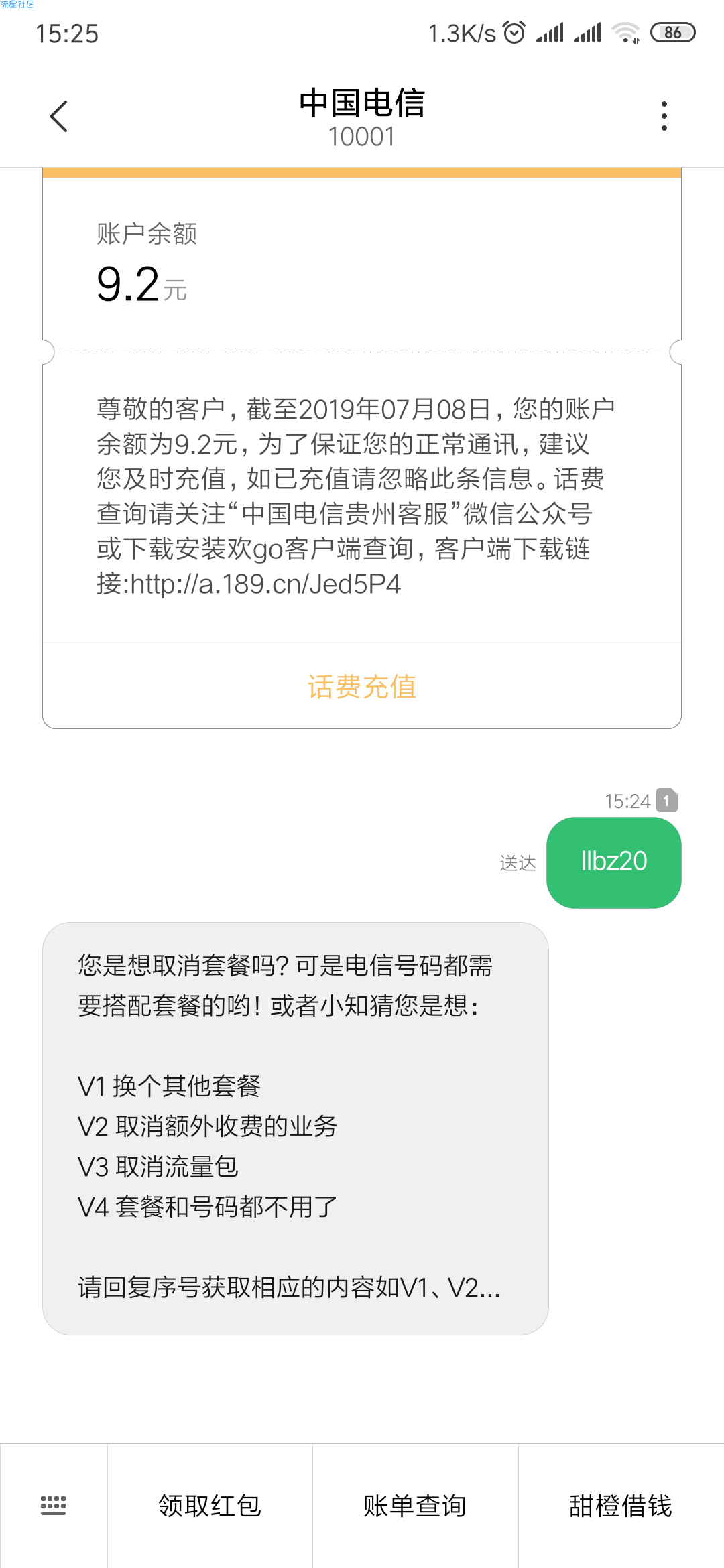724x1568 pixels.
Task: Tap the 话费充值 recharge button
Action: (362, 686)
